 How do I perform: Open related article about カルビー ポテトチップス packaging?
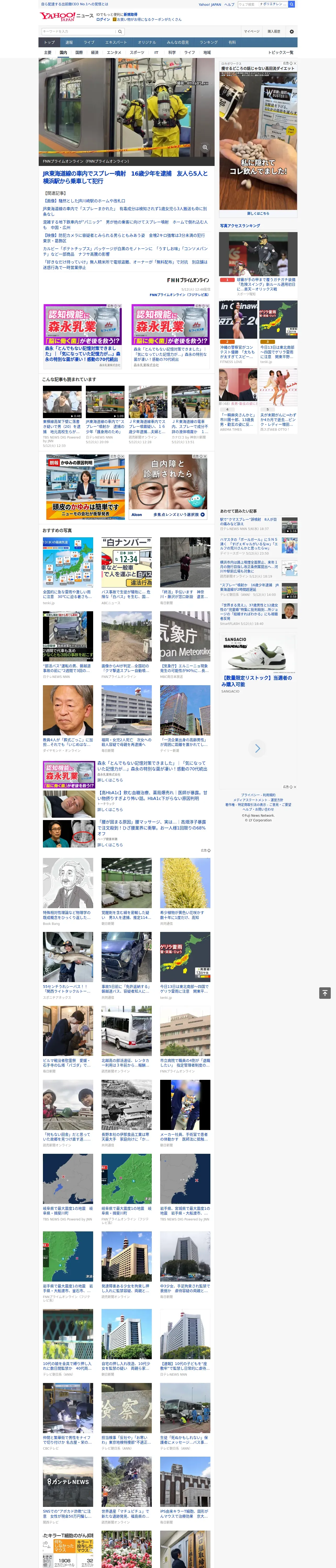(x=125, y=251)
